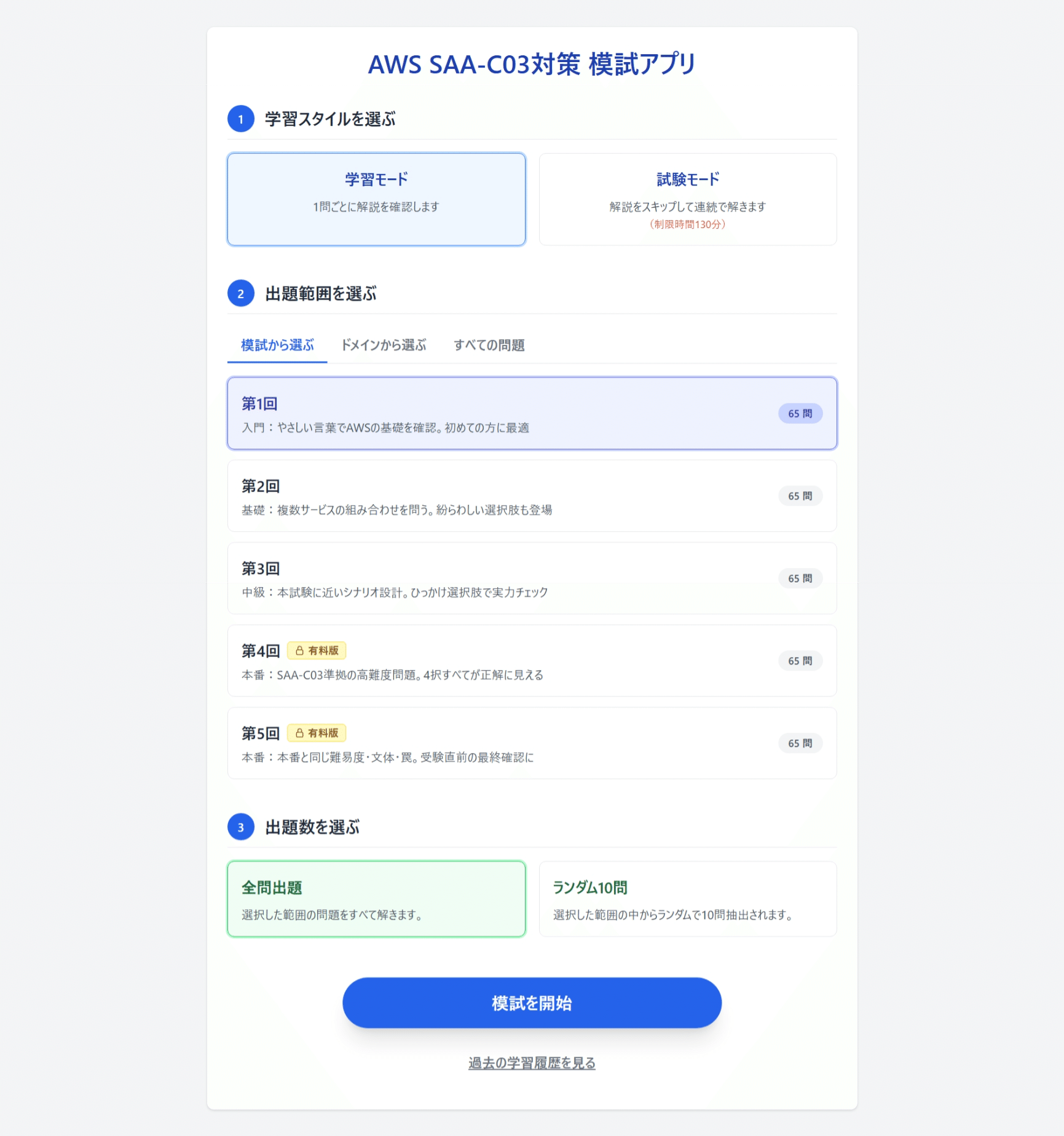
Task: Choose 試験モード exam style
Action: (687, 199)
